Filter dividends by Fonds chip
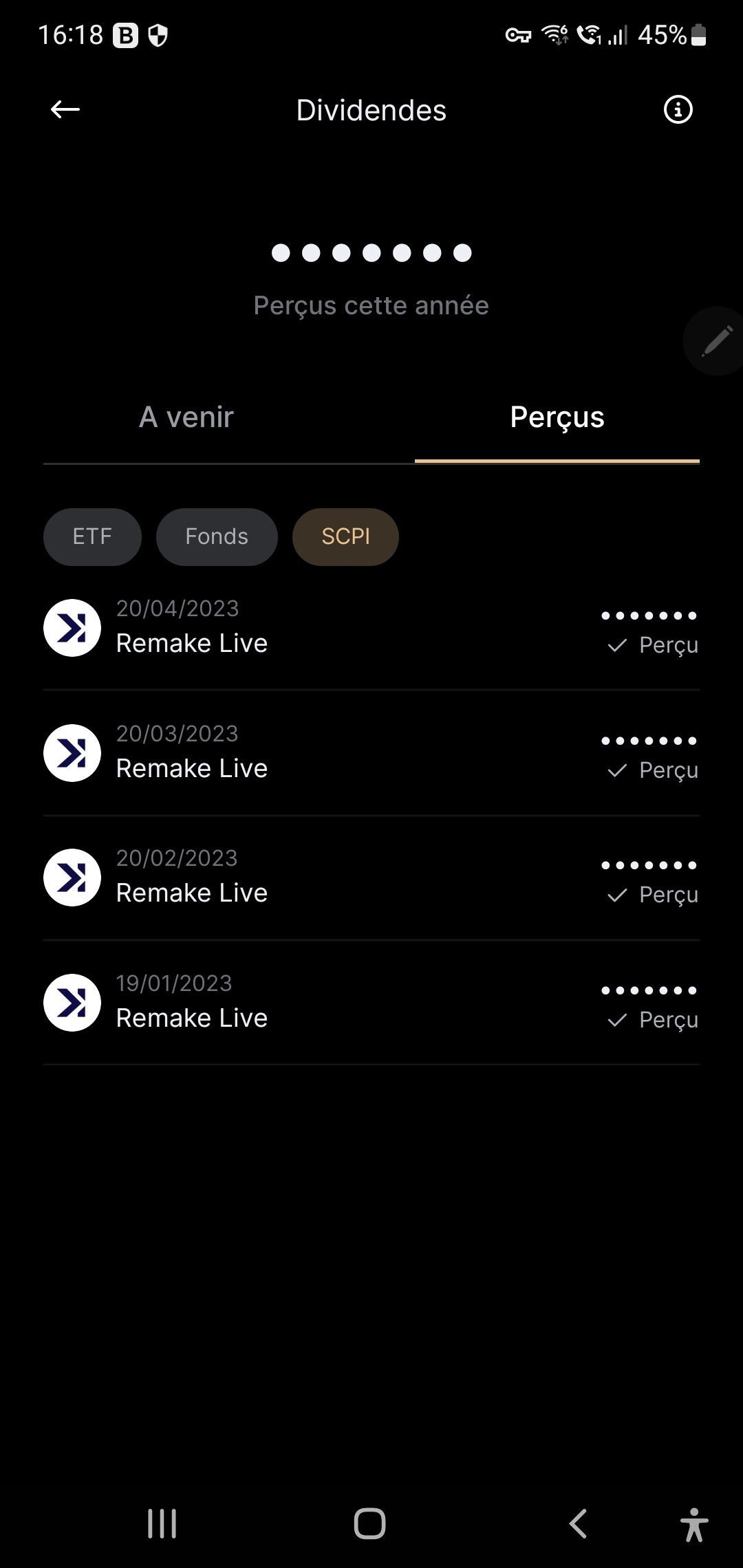The image size is (743, 1568). pos(217,536)
